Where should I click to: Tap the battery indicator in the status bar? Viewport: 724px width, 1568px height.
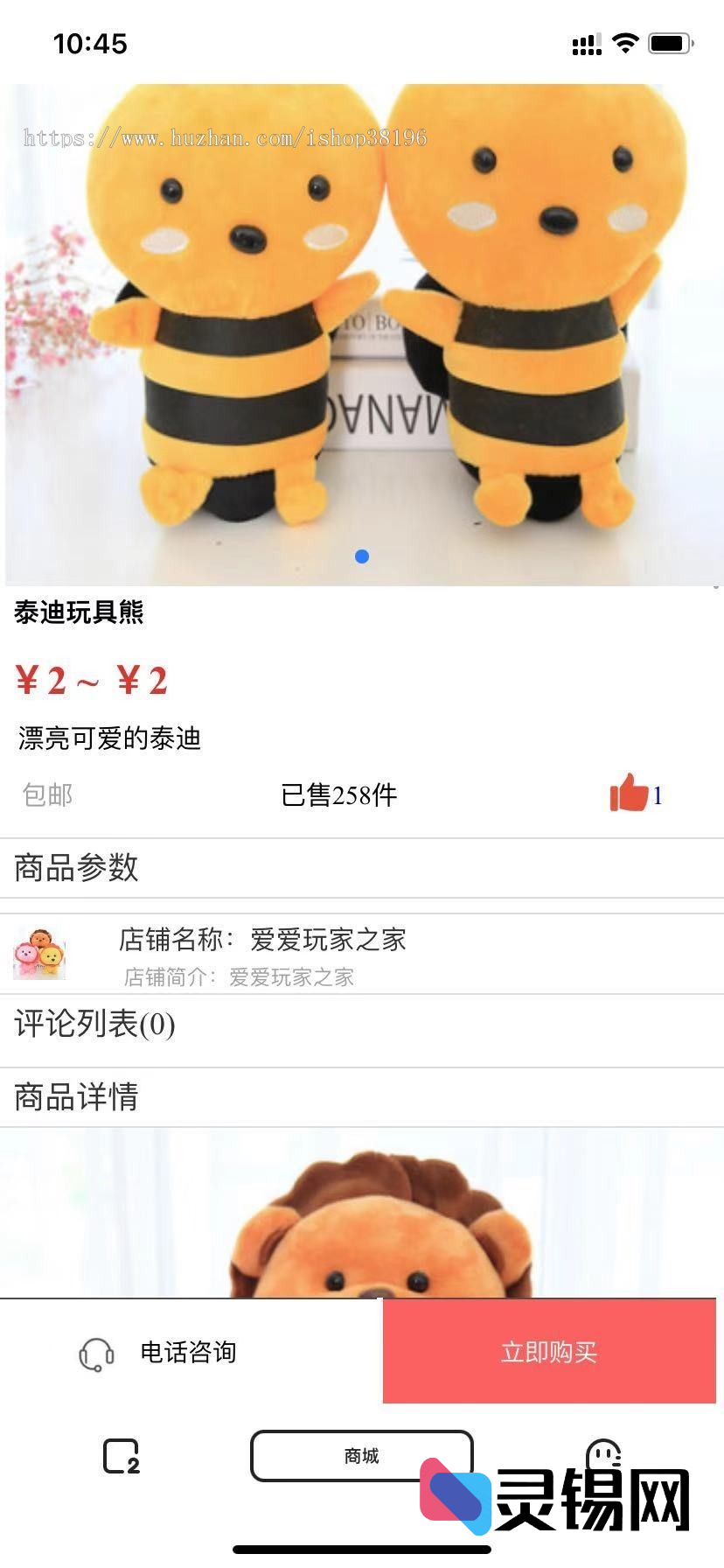coord(668,40)
